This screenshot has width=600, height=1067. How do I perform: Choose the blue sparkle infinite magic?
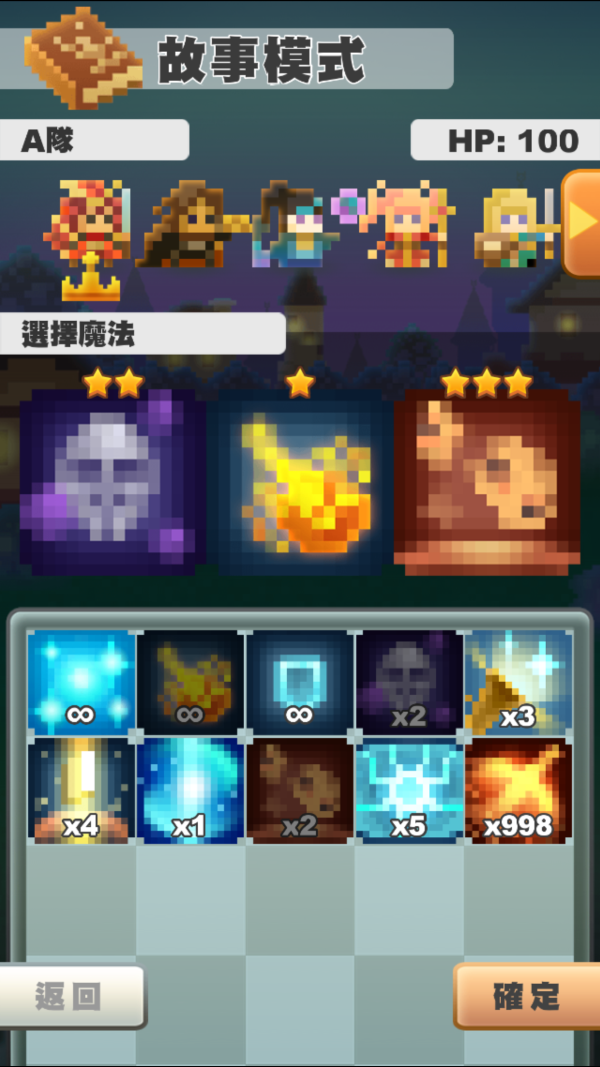coord(80,682)
